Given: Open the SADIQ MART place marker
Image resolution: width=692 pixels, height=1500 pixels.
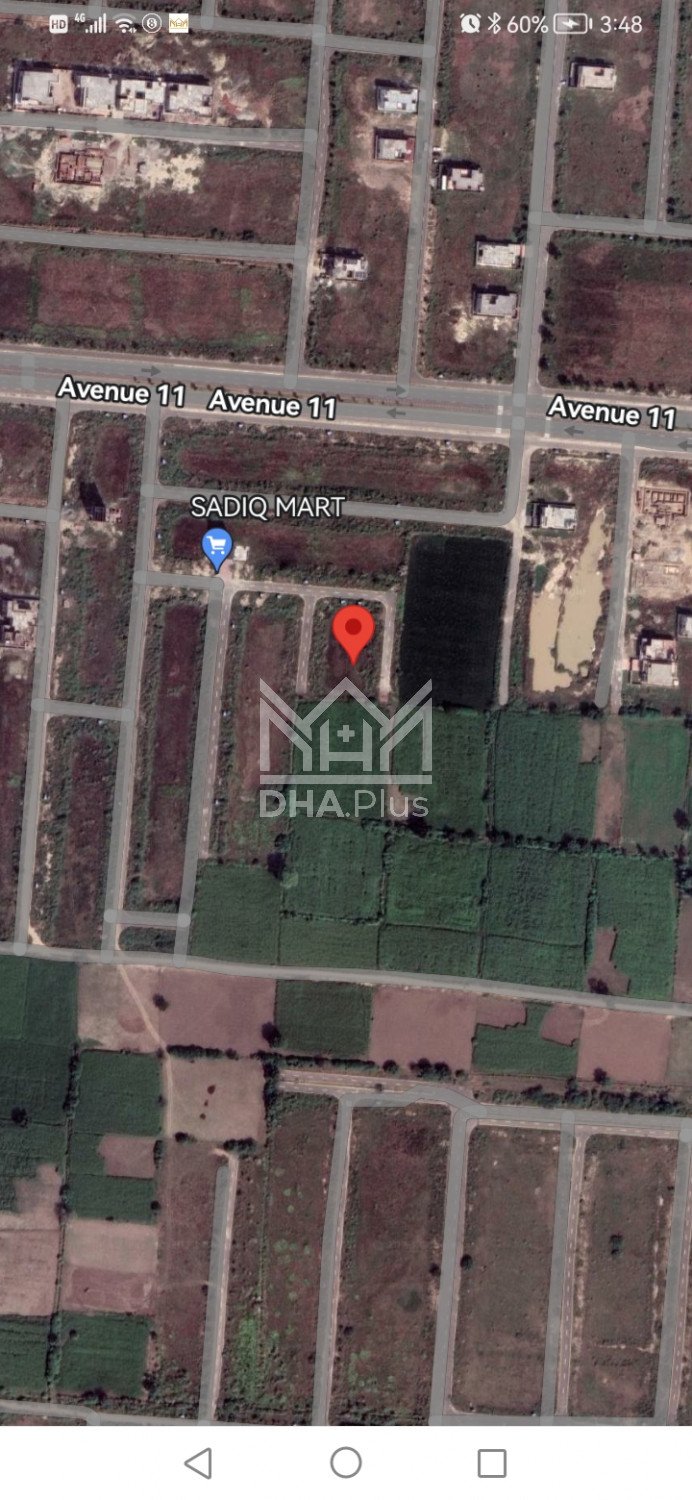Looking at the screenshot, I should pyautogui.click(x=217, y=547).
